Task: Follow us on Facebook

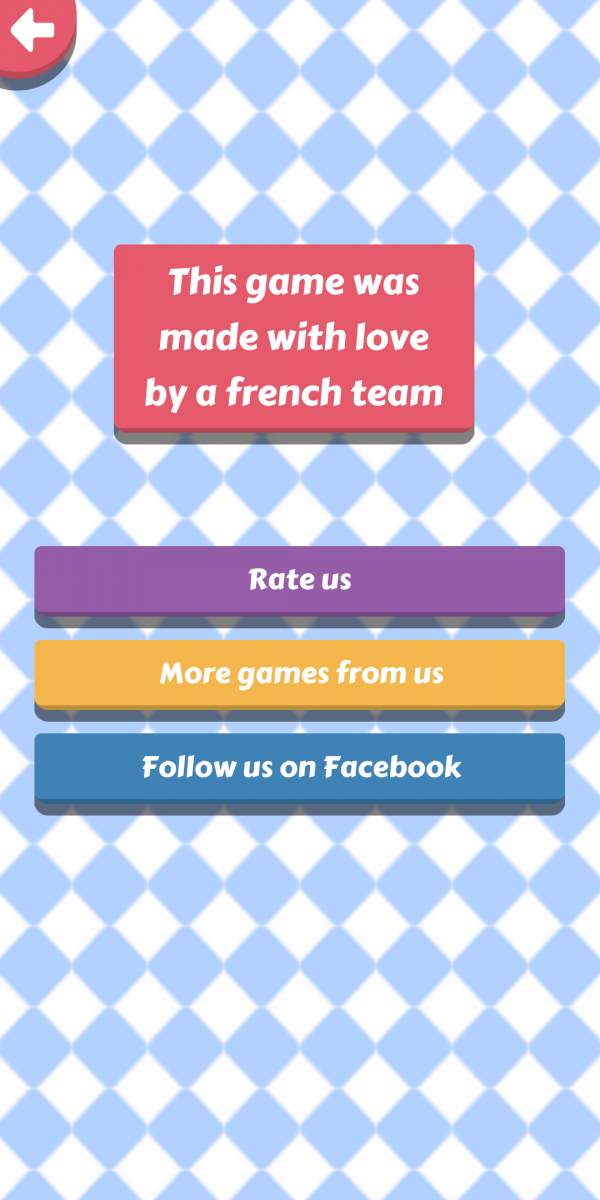Action: [x=300, y=768]
